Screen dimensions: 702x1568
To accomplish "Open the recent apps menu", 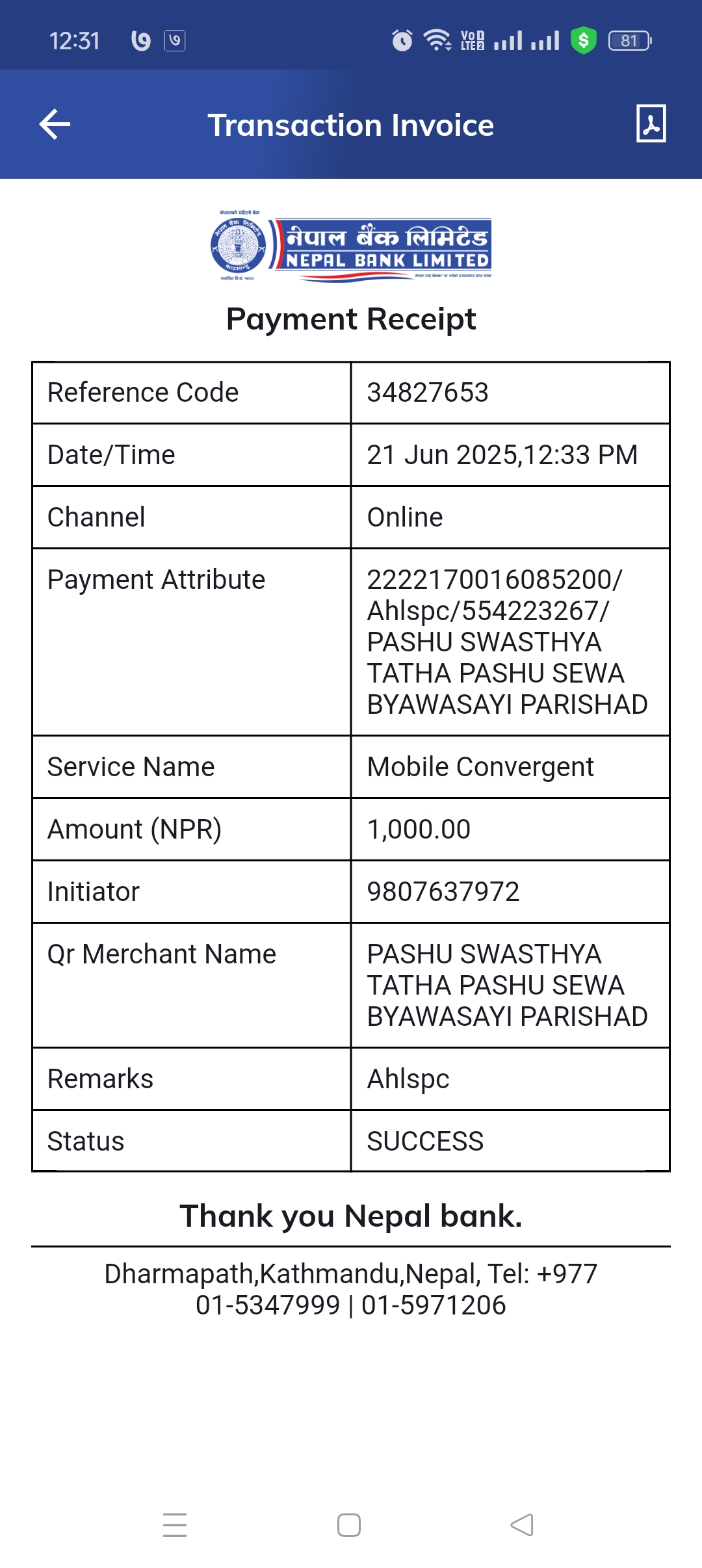I will (x=175, y=1524).
